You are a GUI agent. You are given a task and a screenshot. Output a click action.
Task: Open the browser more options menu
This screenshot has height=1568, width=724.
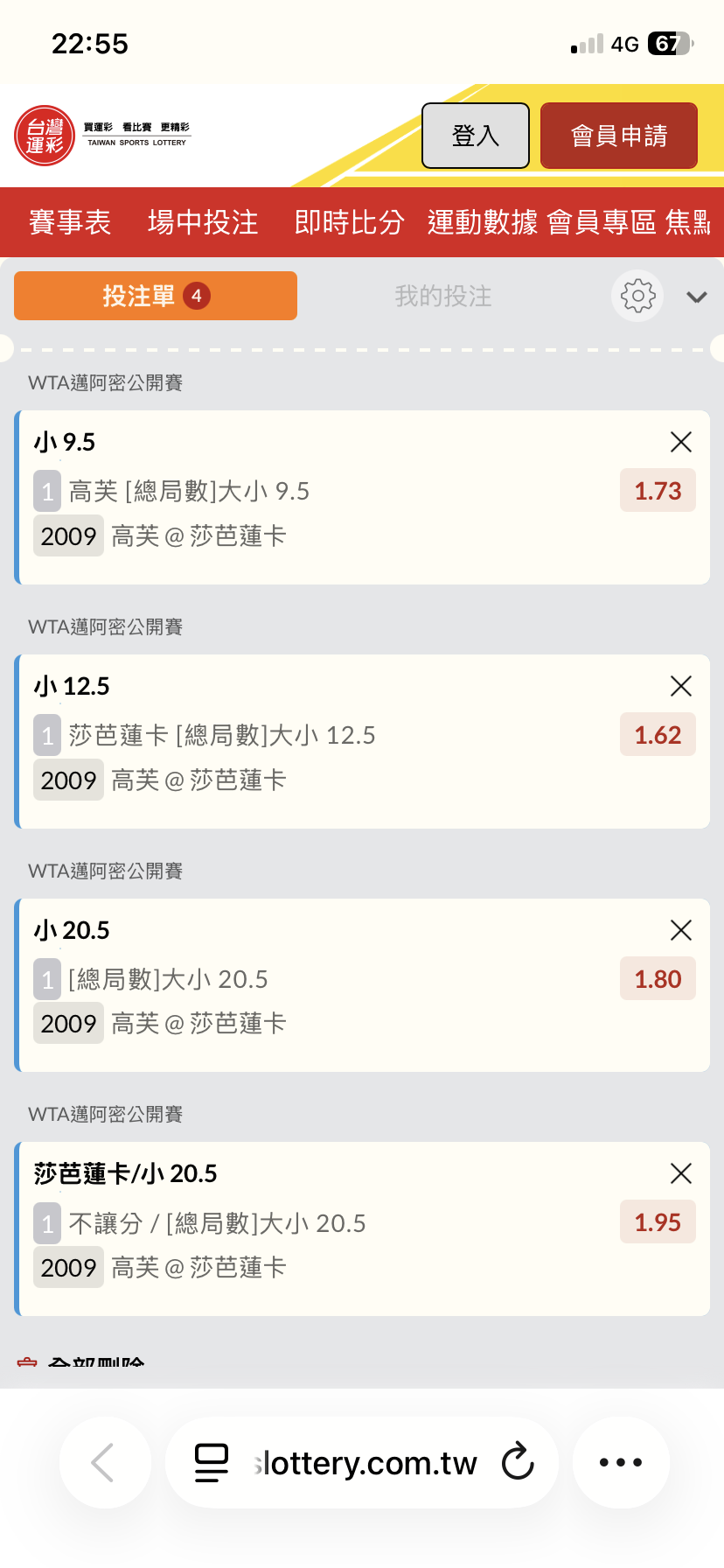621,1462
